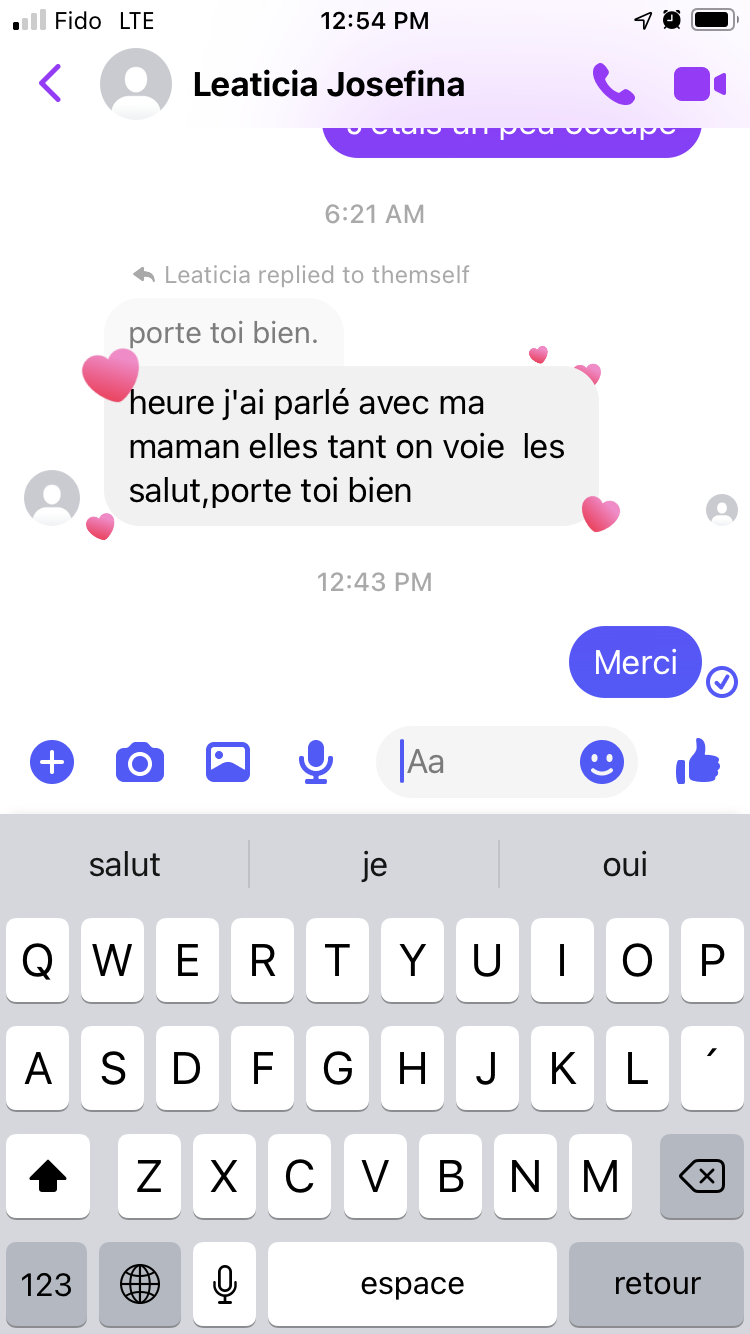Send a thumbs-up like
Screen dimensions: 750x1334
pos(698,763)
